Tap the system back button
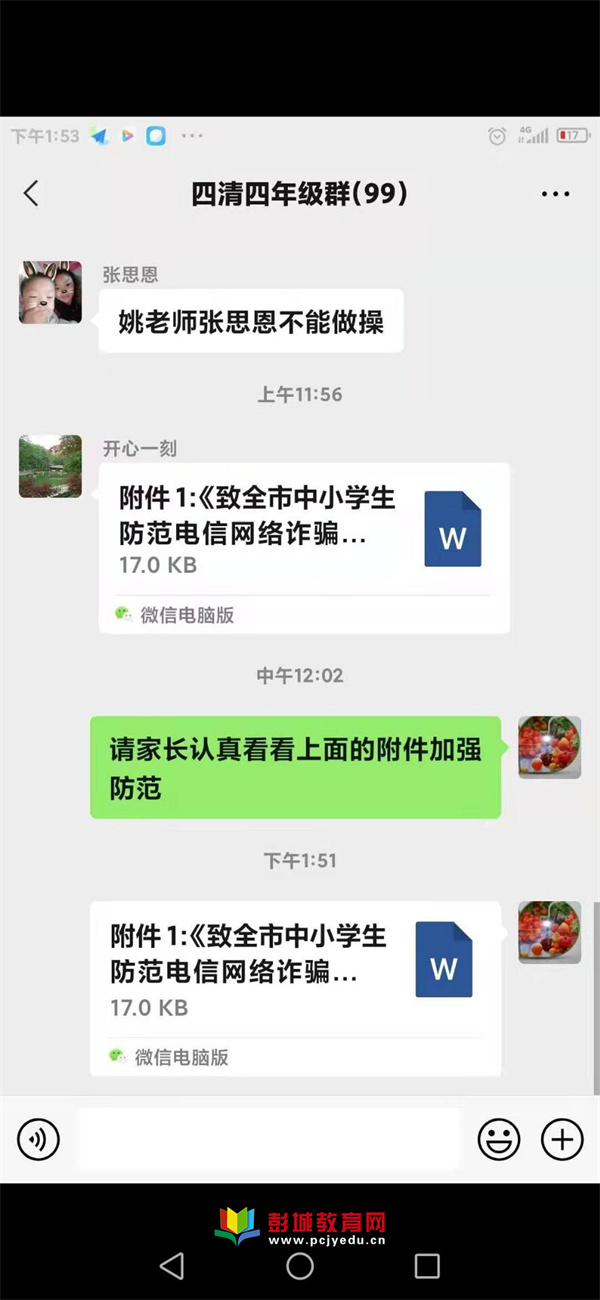Screen dimensions: 600x1300 pyautogui.click(x=172, y=1266)
